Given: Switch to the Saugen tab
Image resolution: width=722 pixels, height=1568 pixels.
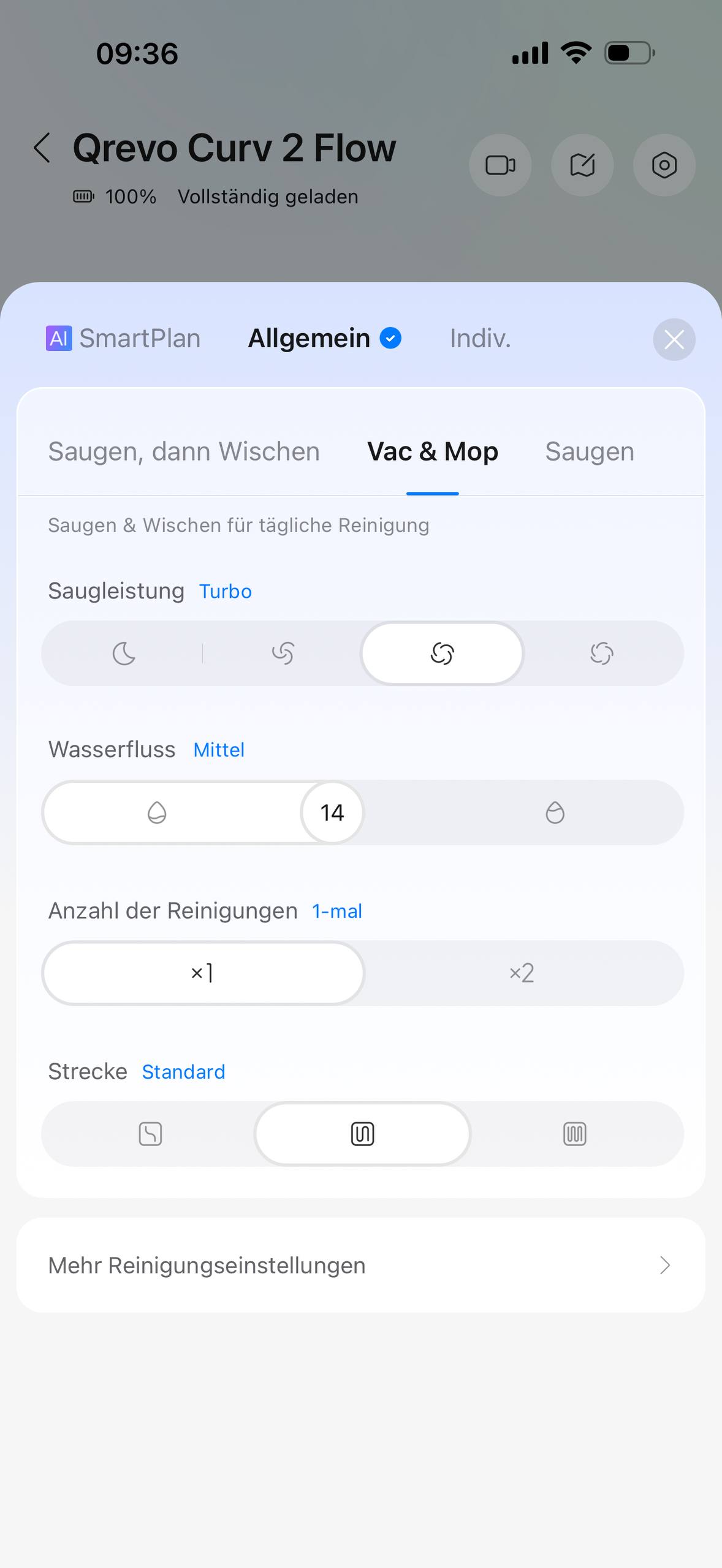Looking at the screenshot, I should click(x=589, y=452).
